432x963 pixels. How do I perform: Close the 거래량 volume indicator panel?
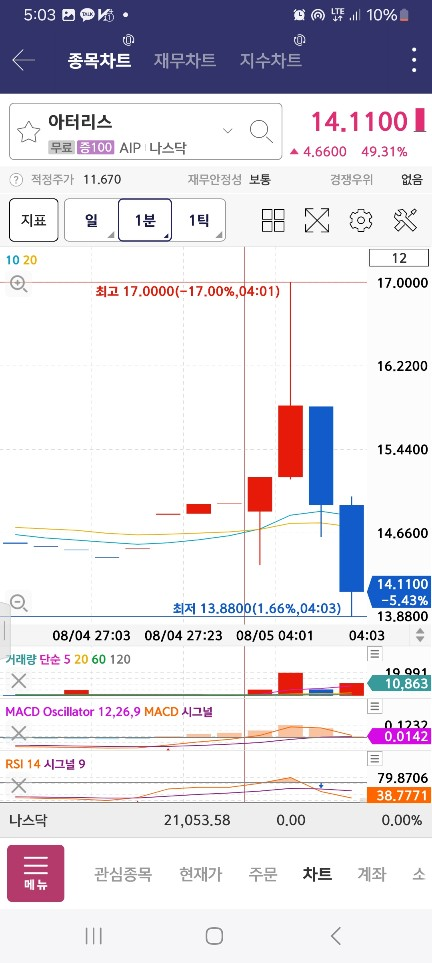click(19, 680)
